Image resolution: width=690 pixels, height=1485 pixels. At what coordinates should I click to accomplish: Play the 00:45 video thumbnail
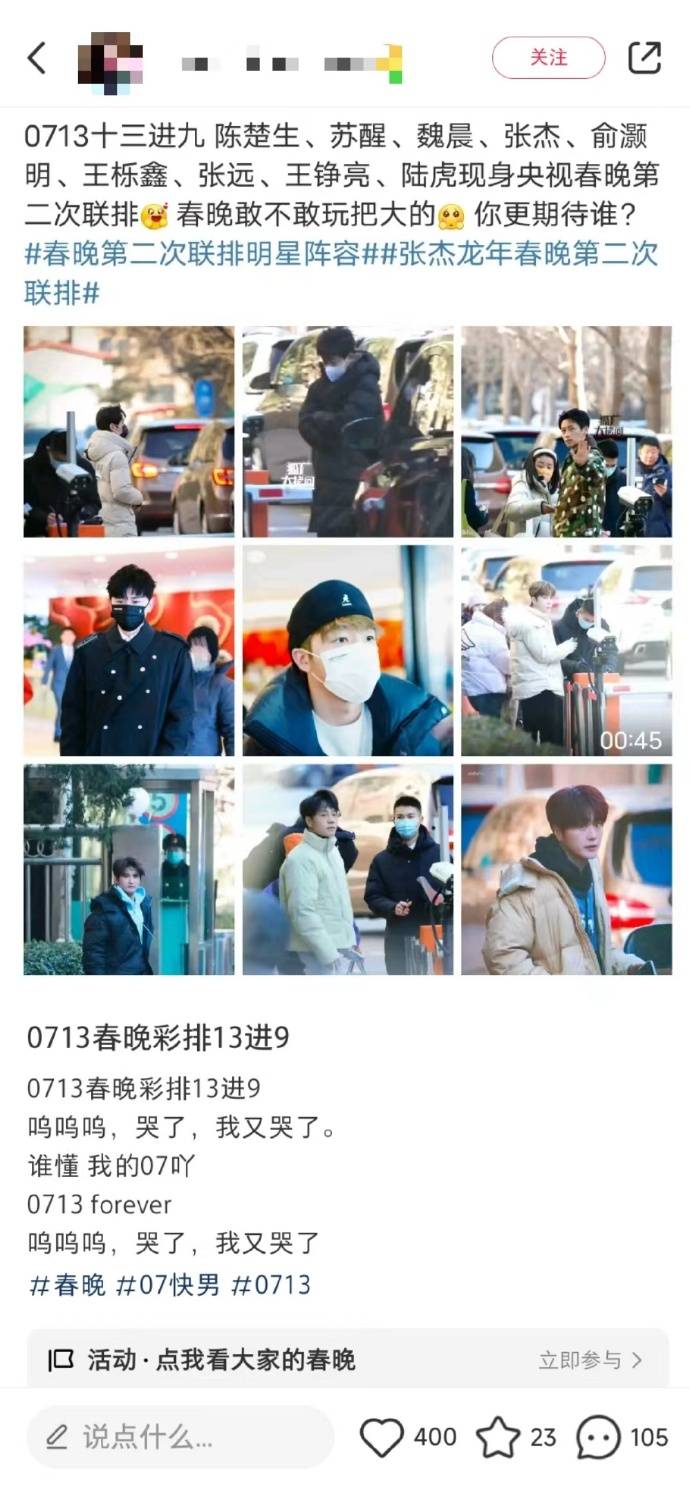tap(566, 650)
